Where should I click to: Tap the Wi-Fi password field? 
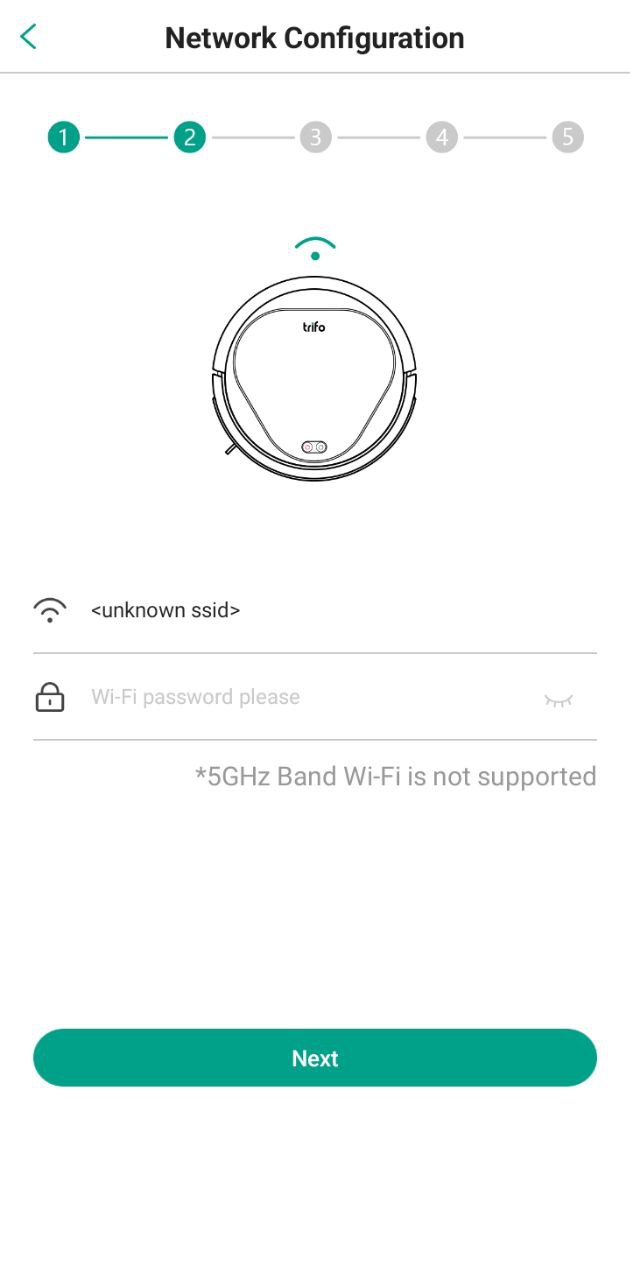[300, 697]
